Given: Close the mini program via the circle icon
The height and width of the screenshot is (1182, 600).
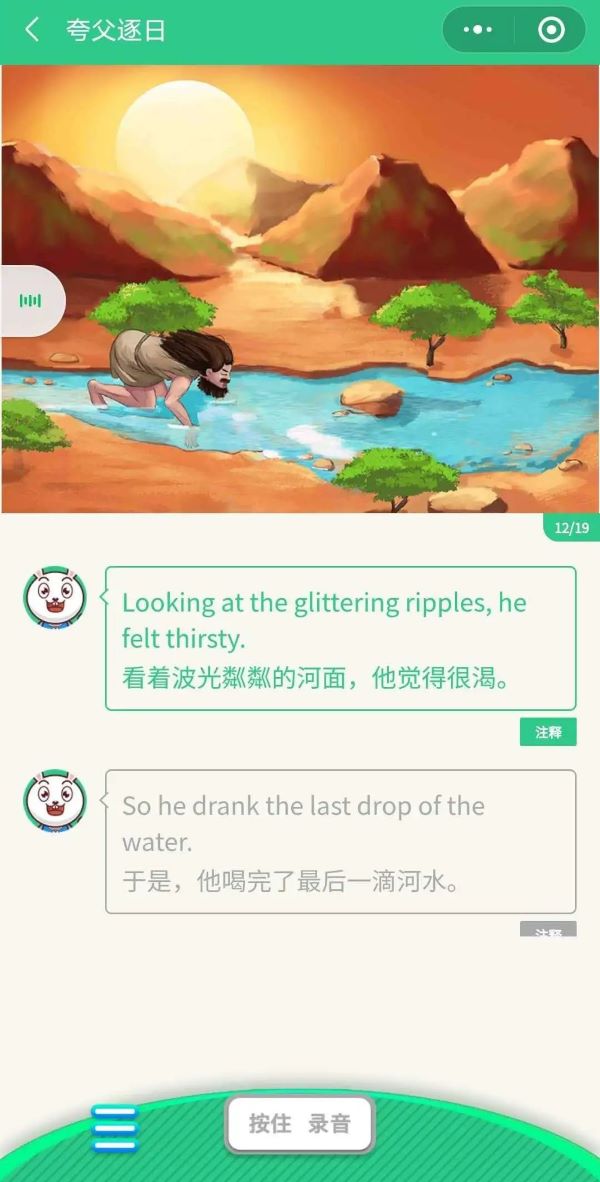Looking at the screenshot, I should click(551, 30).
